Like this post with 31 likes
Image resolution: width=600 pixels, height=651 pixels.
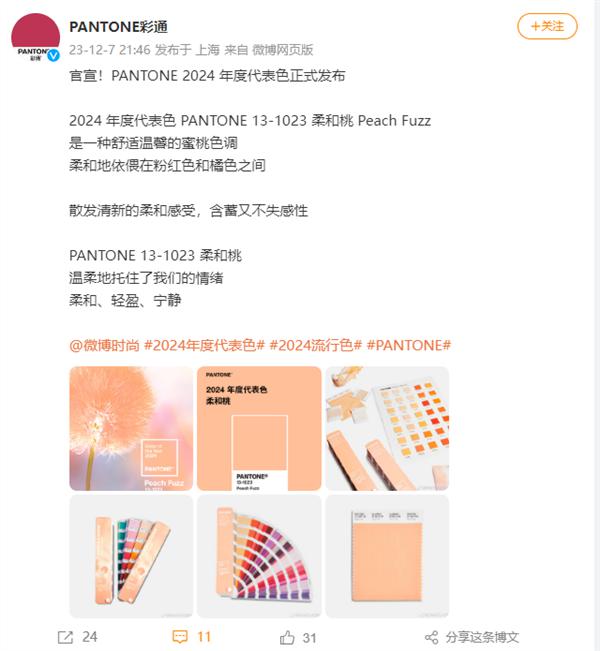(x=298, y=636)
